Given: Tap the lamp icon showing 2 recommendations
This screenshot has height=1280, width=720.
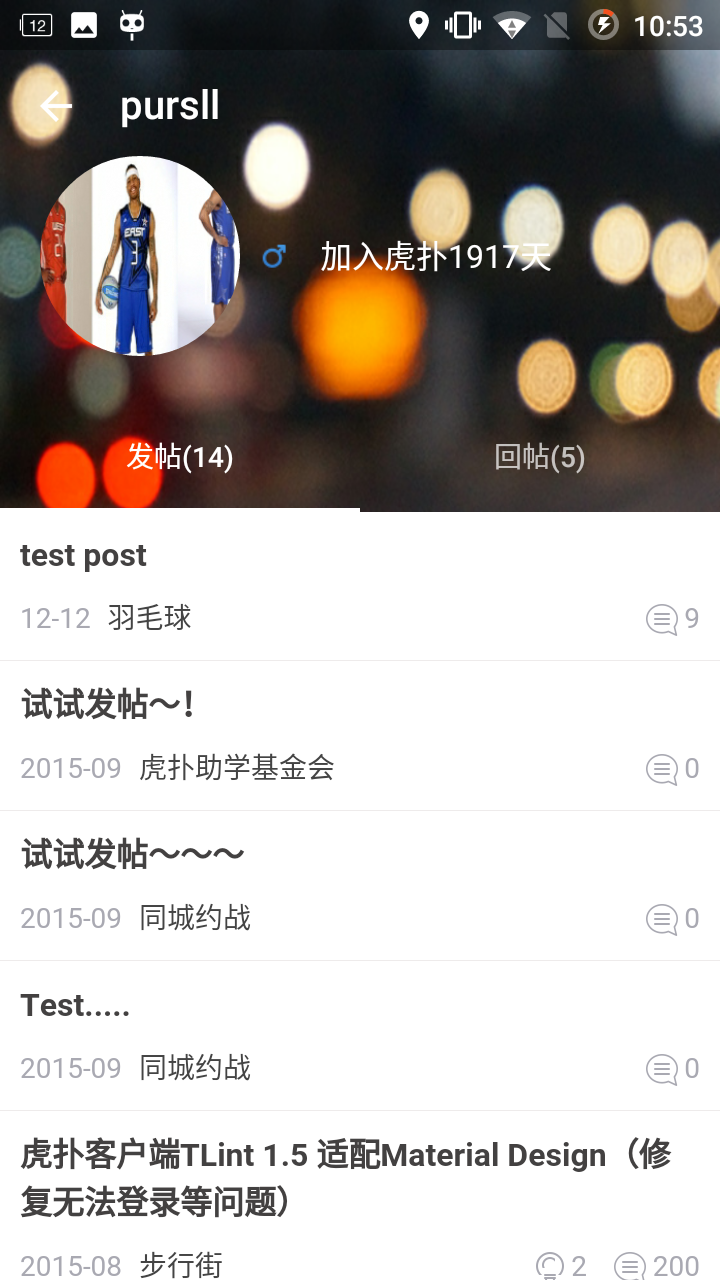Looking at the screenshot, I should click(x=549, y=1265).
